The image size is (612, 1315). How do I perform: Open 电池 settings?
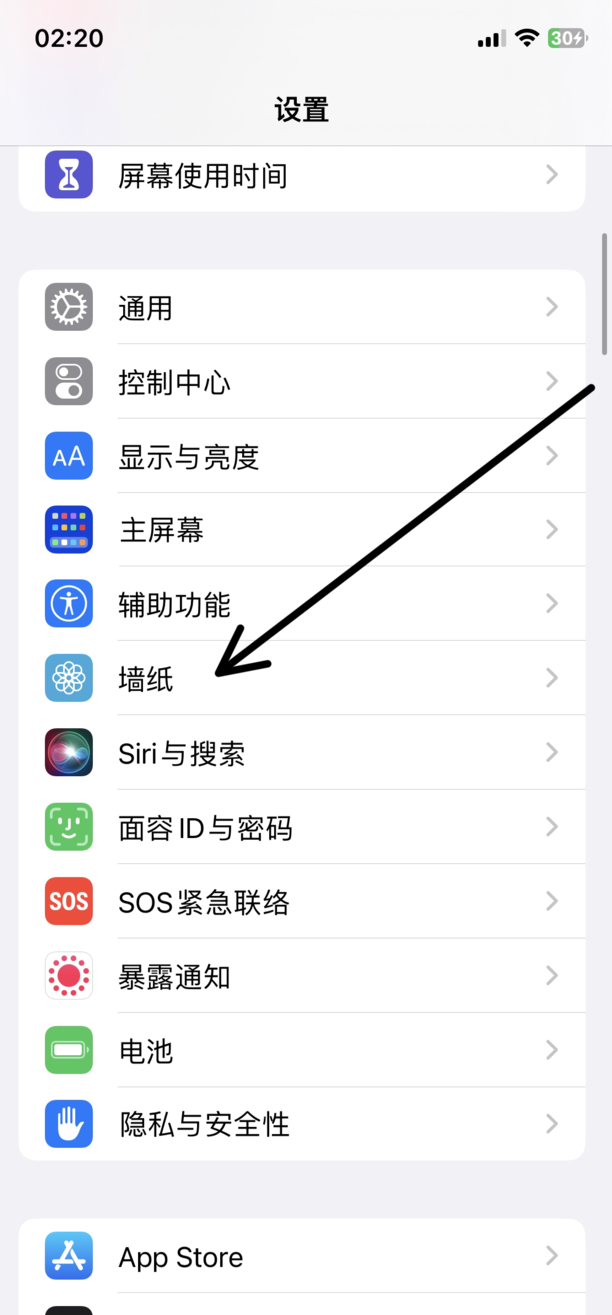click(x=302, y=1050)
